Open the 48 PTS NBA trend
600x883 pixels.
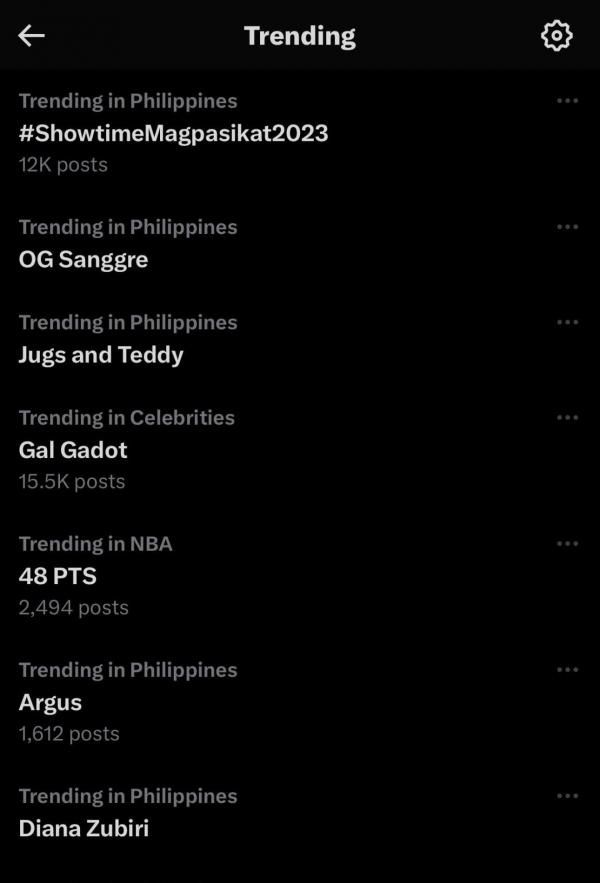coord(58,575)
